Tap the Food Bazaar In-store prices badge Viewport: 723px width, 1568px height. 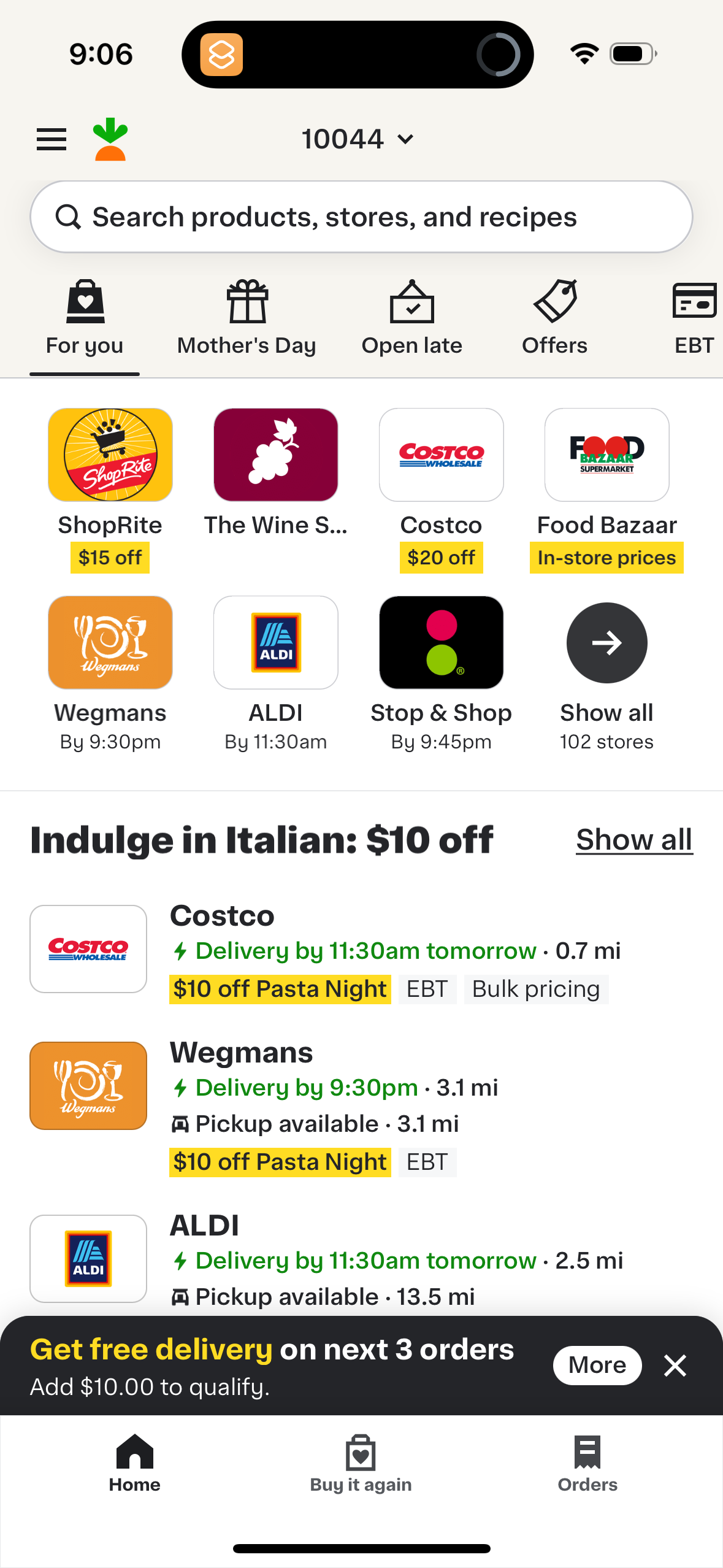(606, 557)
